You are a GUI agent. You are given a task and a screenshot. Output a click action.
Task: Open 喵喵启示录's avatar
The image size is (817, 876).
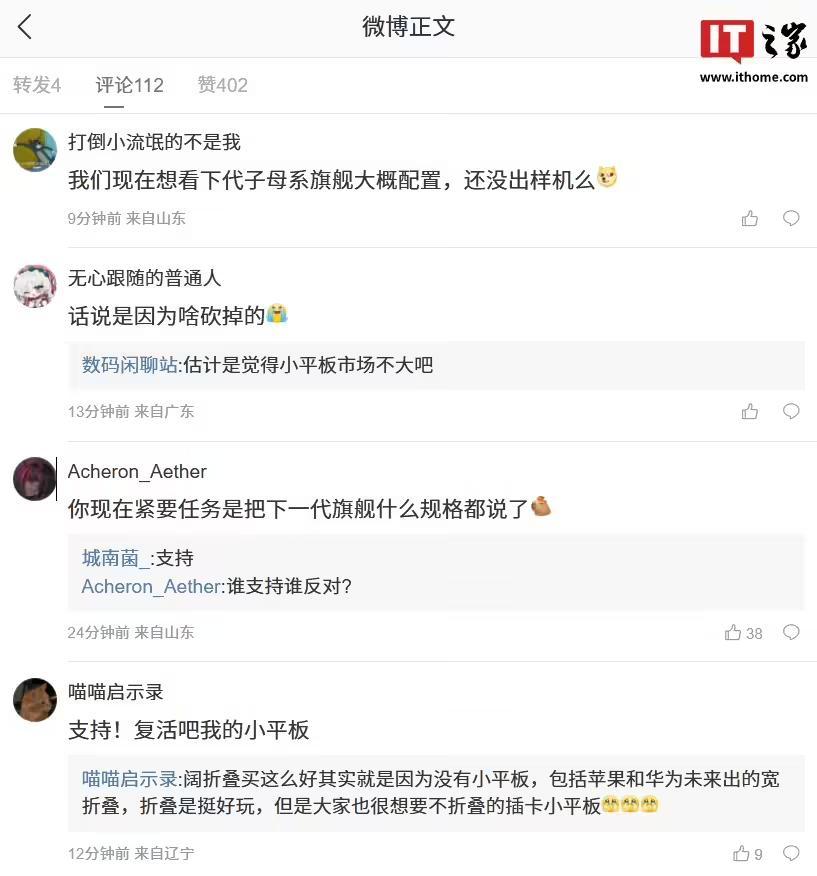pos(35,699)
